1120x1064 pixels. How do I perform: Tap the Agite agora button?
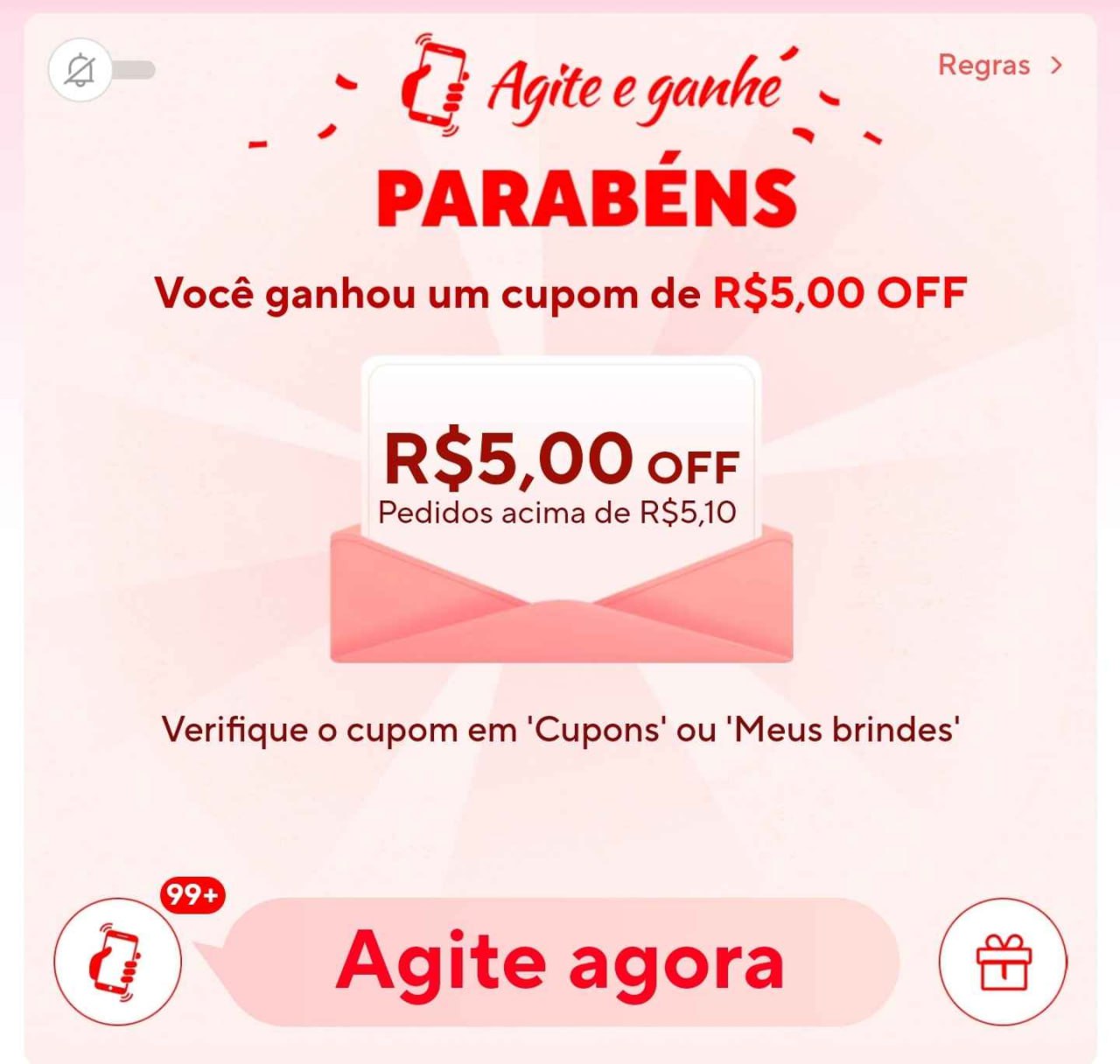(560, 962)
